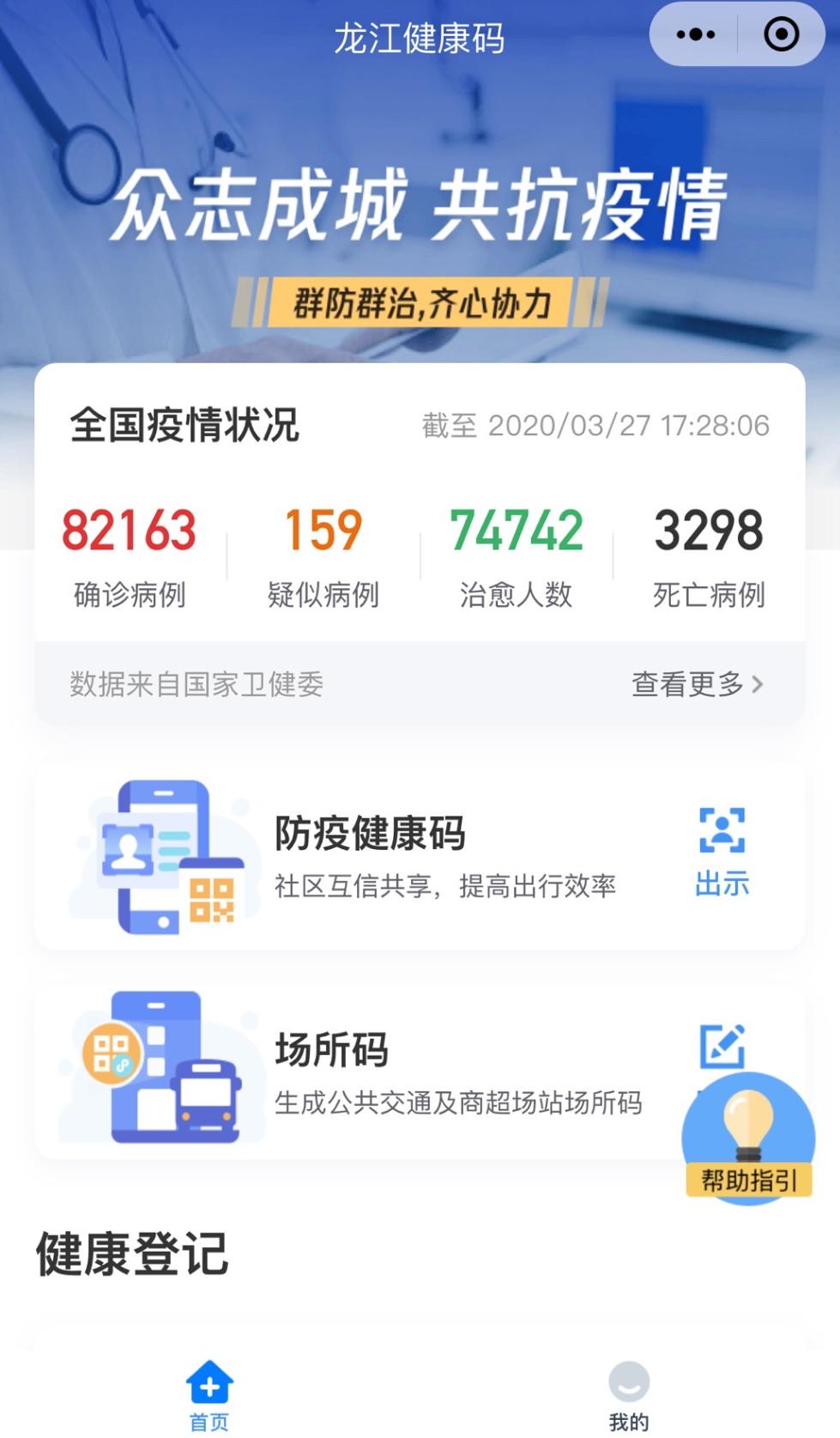The height and width of the screenshot is (1438, 840).
Task: Tap the 疑似病例 count 159
Action: tap(320, 531)
